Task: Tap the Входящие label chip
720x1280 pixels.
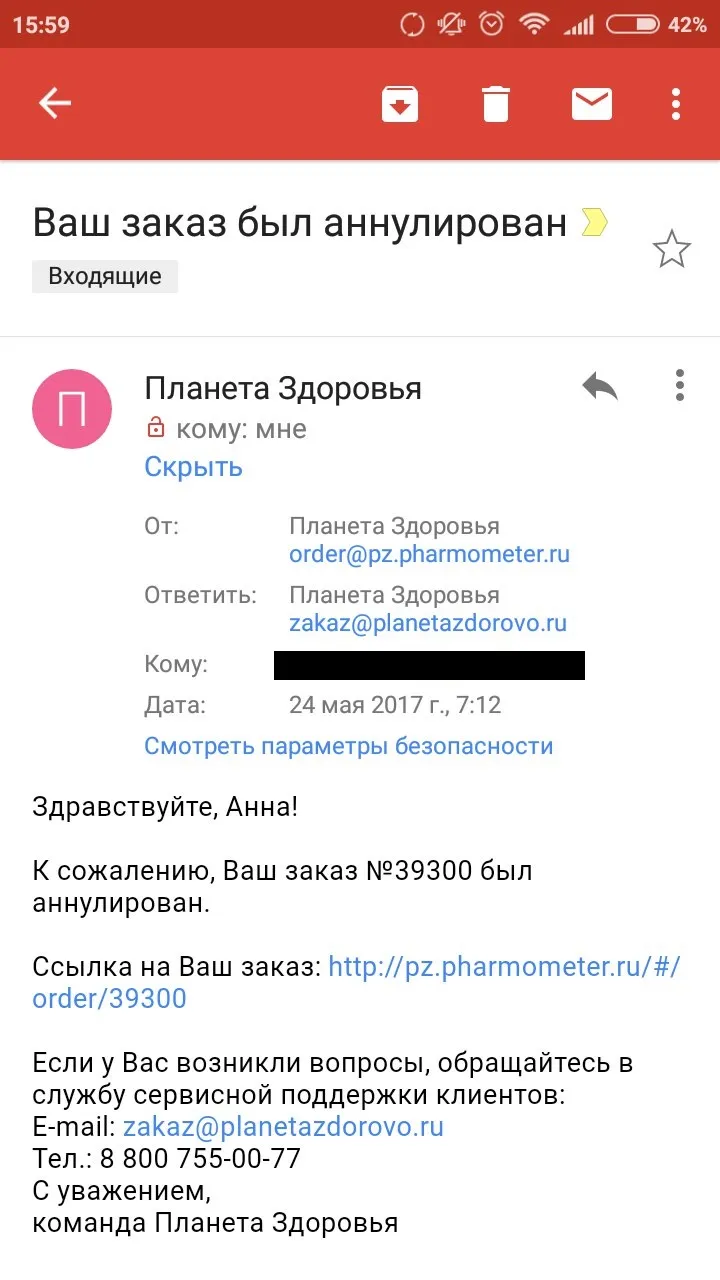Action: tap(105, 276)
